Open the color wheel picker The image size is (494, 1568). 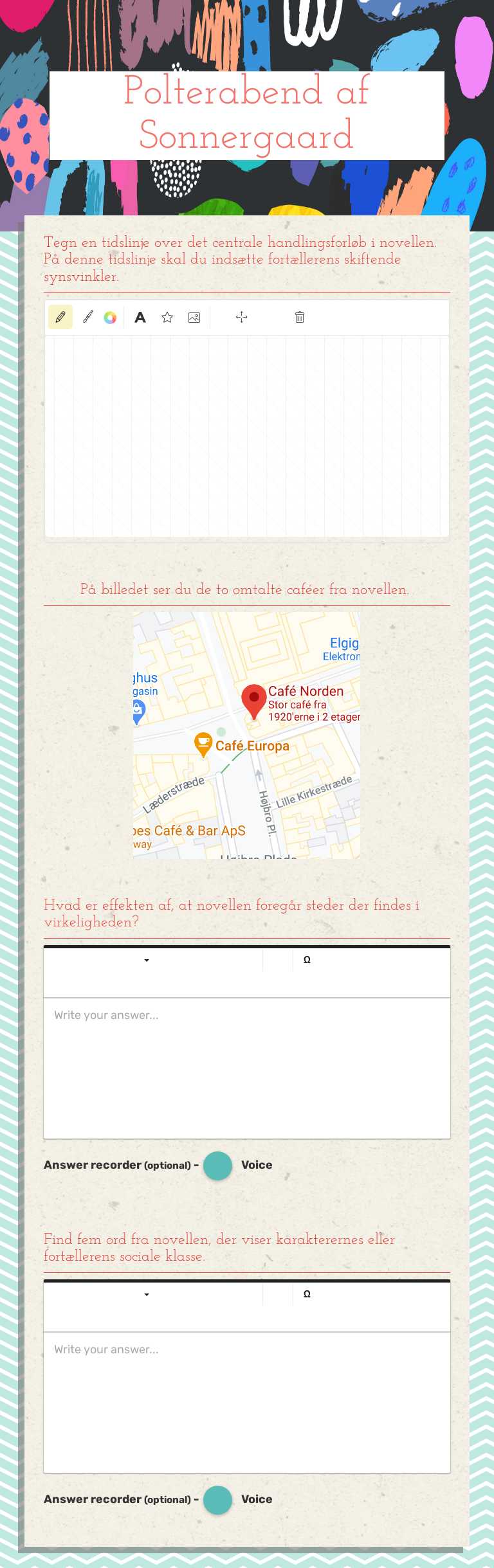[x=111, y=318]
